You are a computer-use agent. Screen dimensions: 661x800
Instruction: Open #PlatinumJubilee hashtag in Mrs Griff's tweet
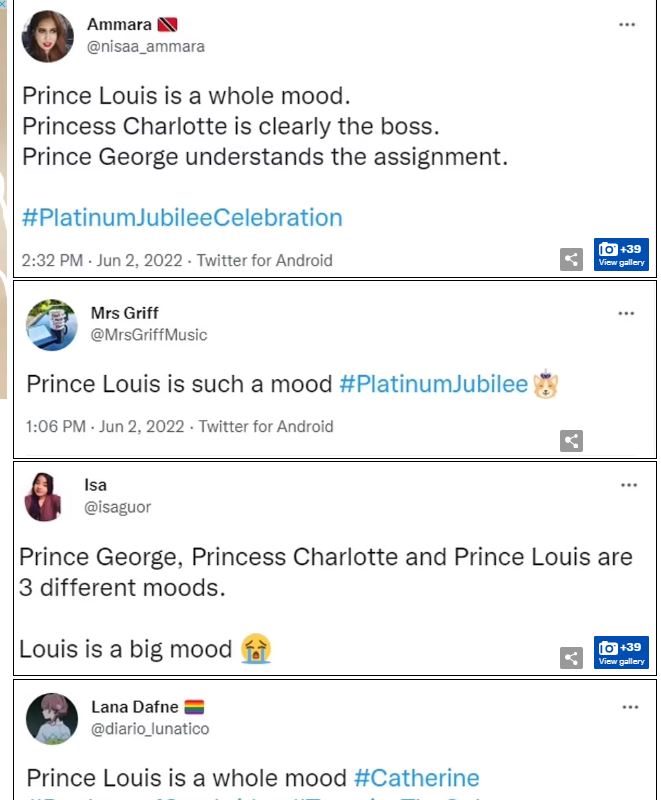[433, 384]
